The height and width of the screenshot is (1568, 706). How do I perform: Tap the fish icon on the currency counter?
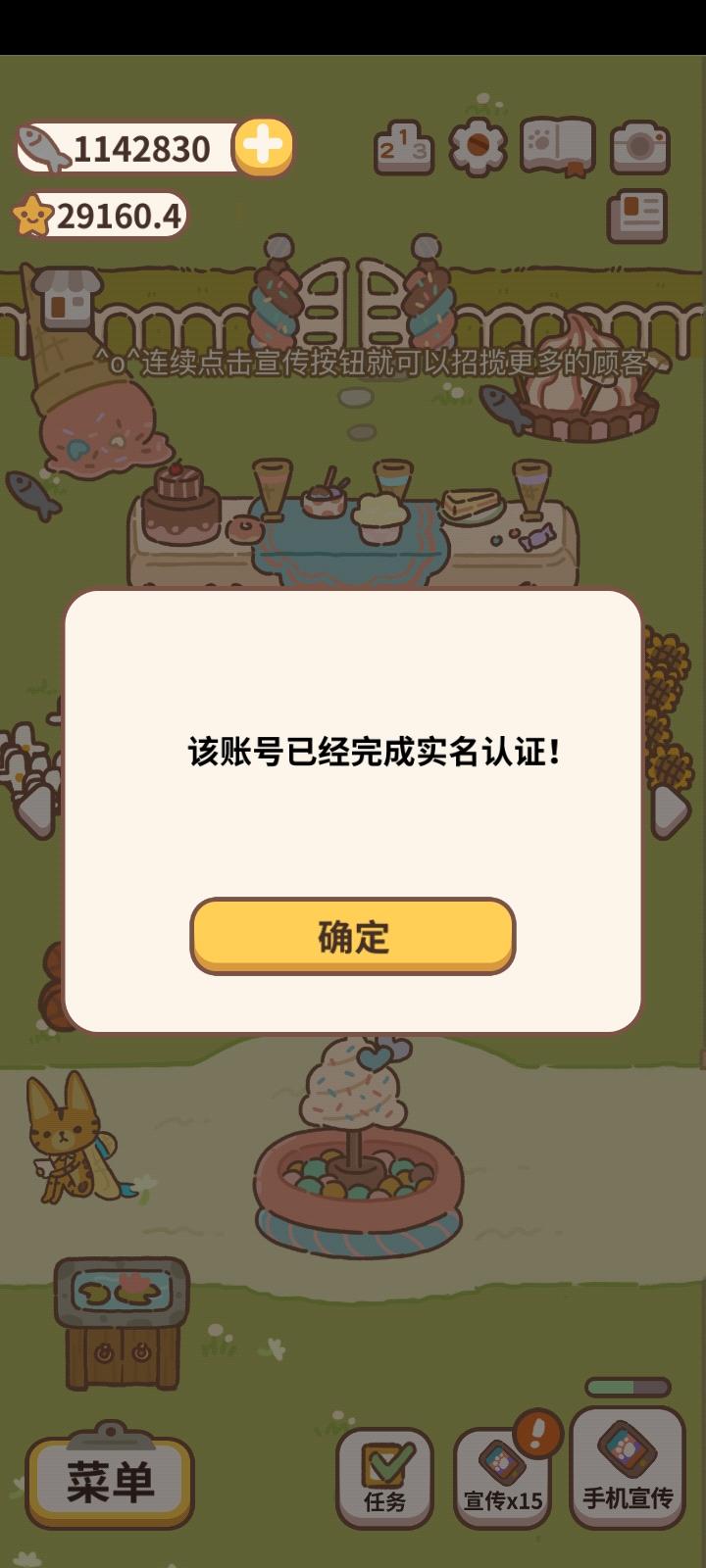point(41,147)
